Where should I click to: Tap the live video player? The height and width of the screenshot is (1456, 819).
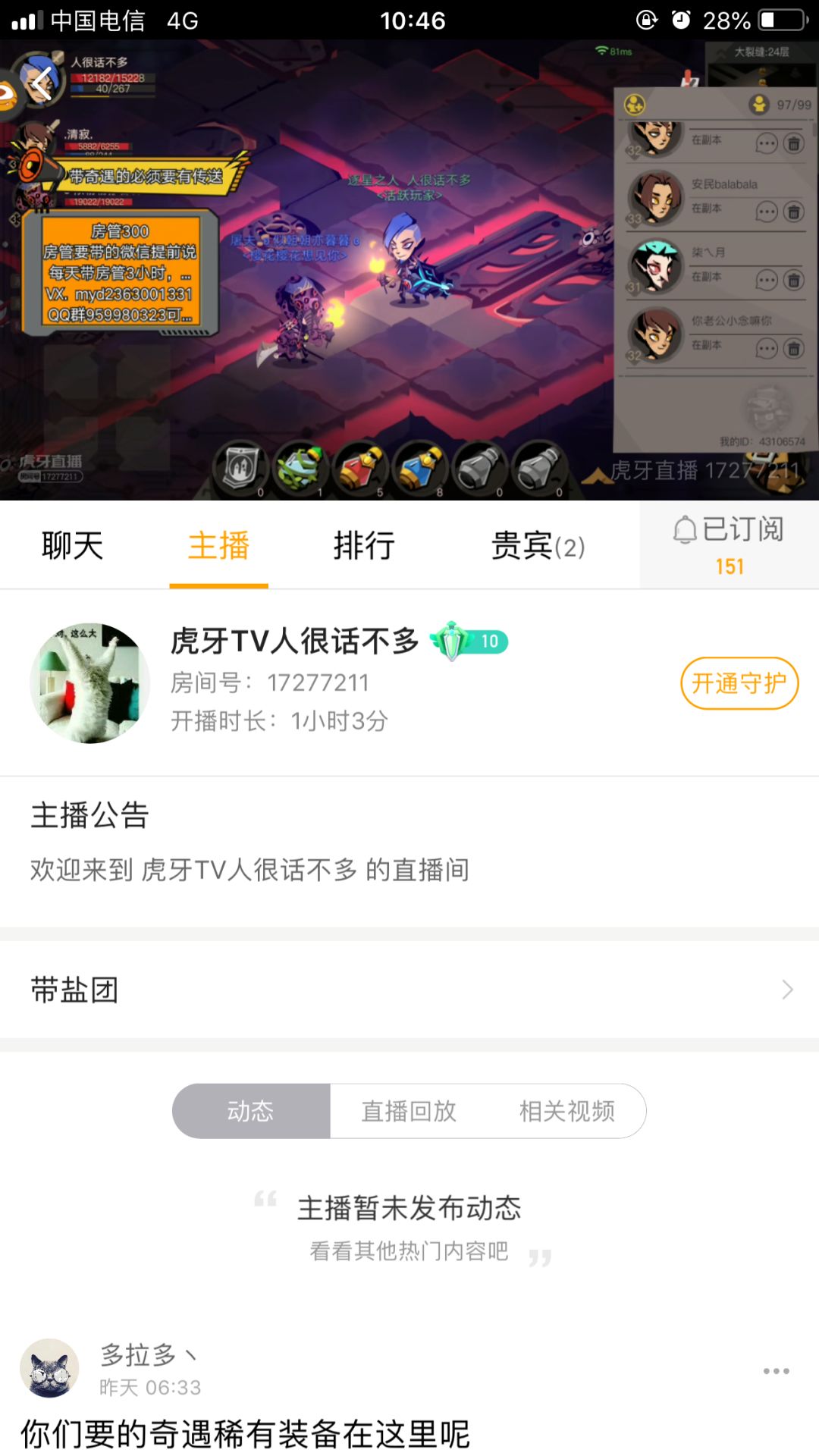[x=409, y=270]
